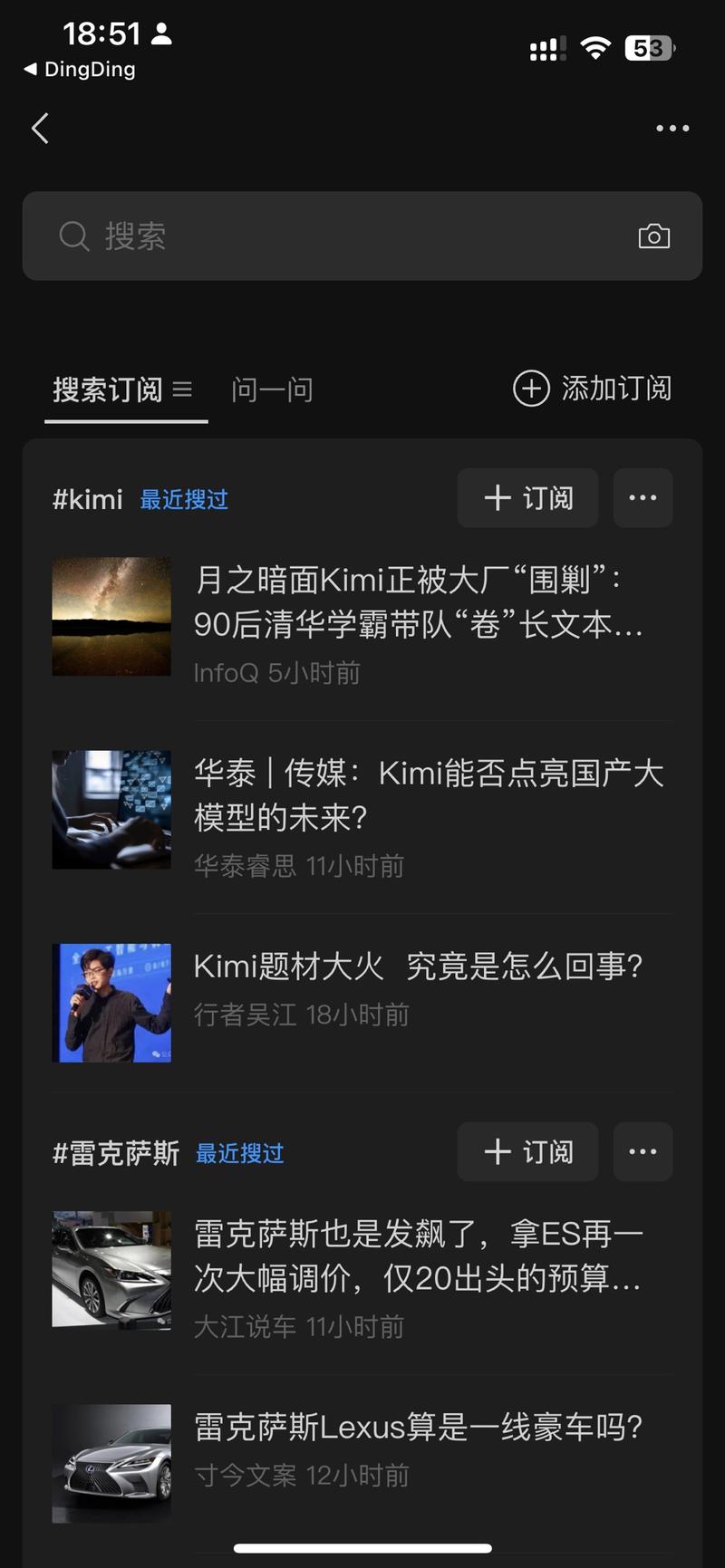The width and height of the screenshot is (725, 1568).
Task: Tap the back arrow at top left
Action: click(x=40, y=128)
